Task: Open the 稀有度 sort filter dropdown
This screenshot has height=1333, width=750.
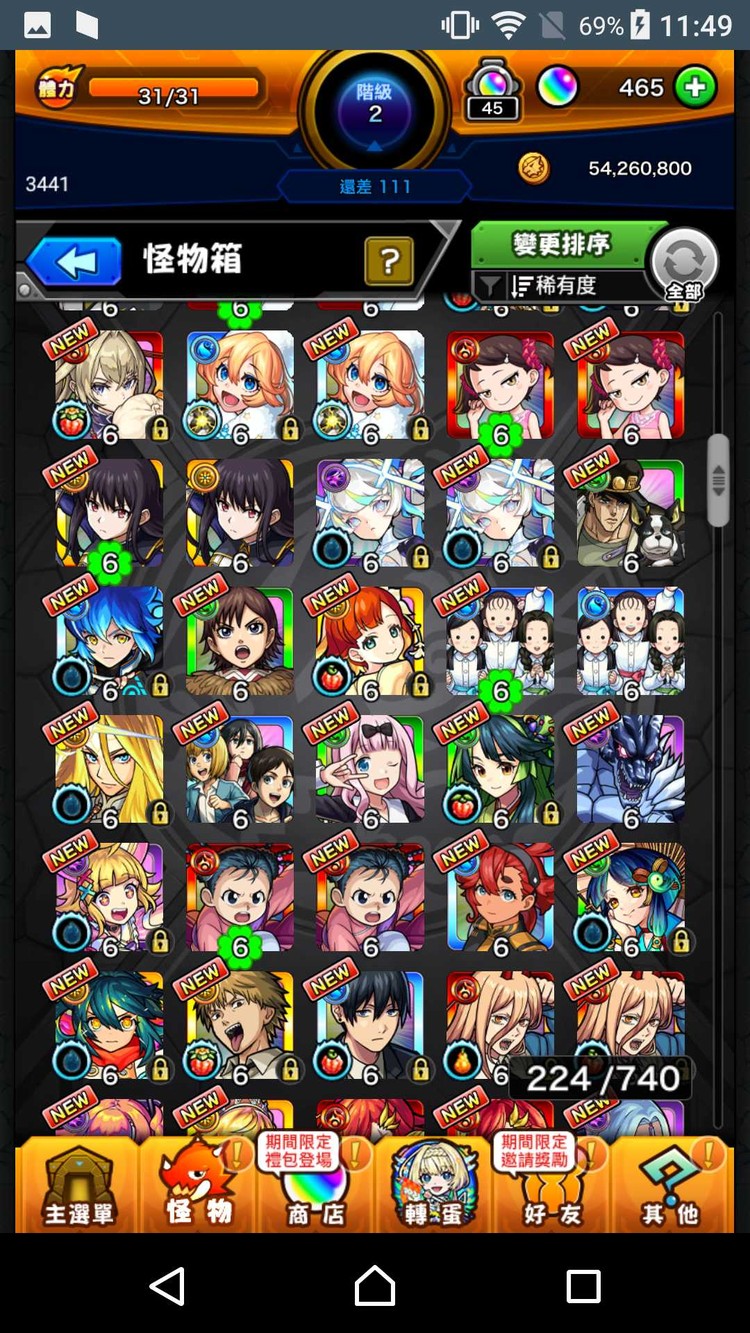Action: tap(555, 286)
